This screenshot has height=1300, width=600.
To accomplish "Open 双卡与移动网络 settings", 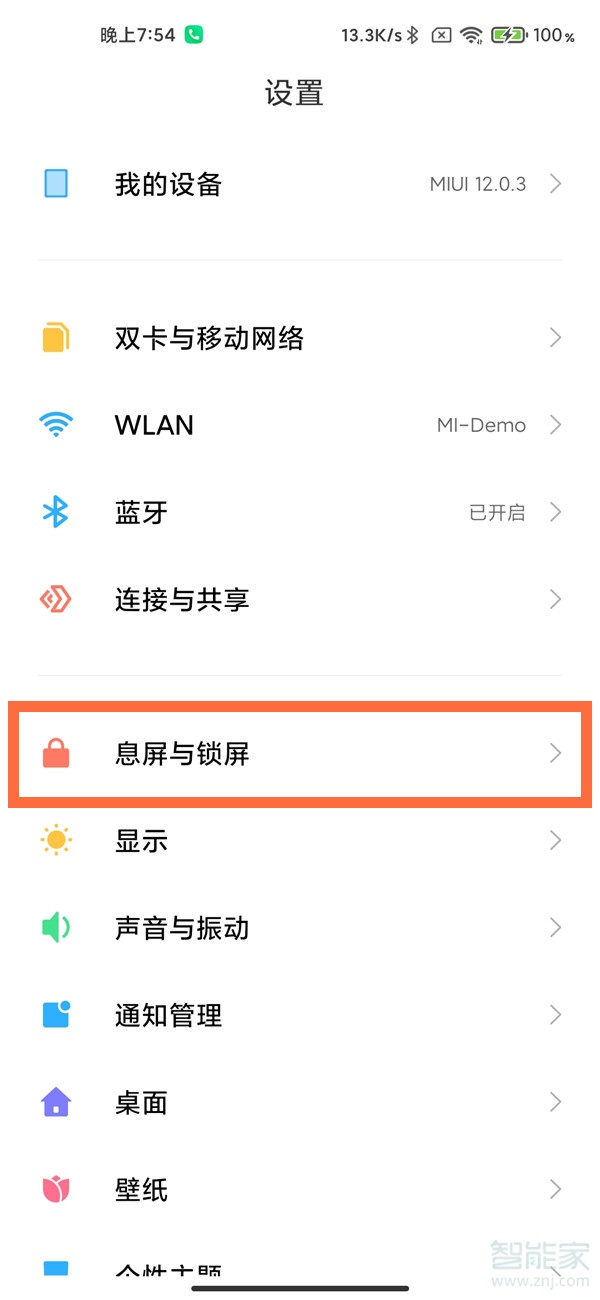I will [x=300, y=338].
